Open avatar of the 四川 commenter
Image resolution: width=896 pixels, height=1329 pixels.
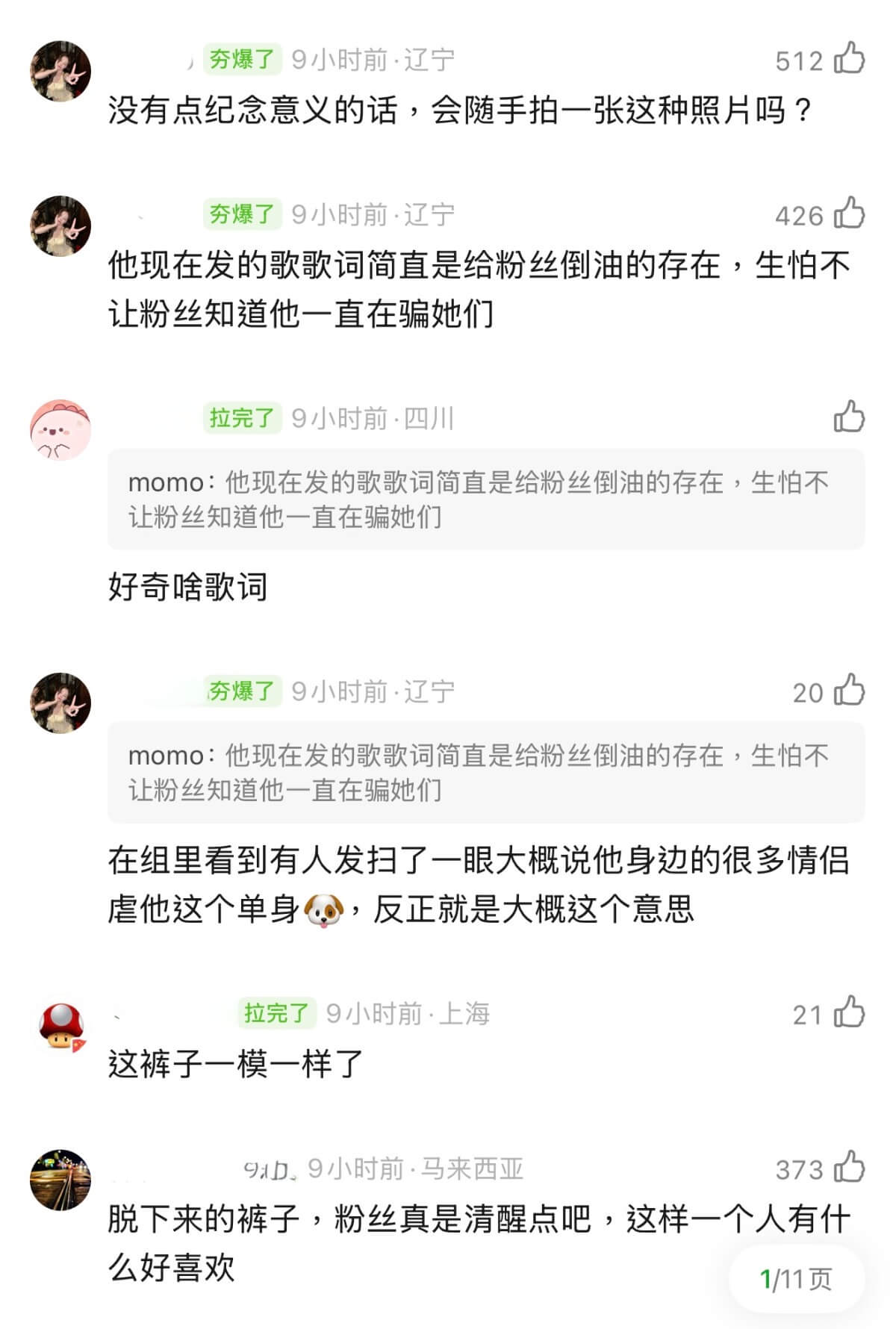60,430
